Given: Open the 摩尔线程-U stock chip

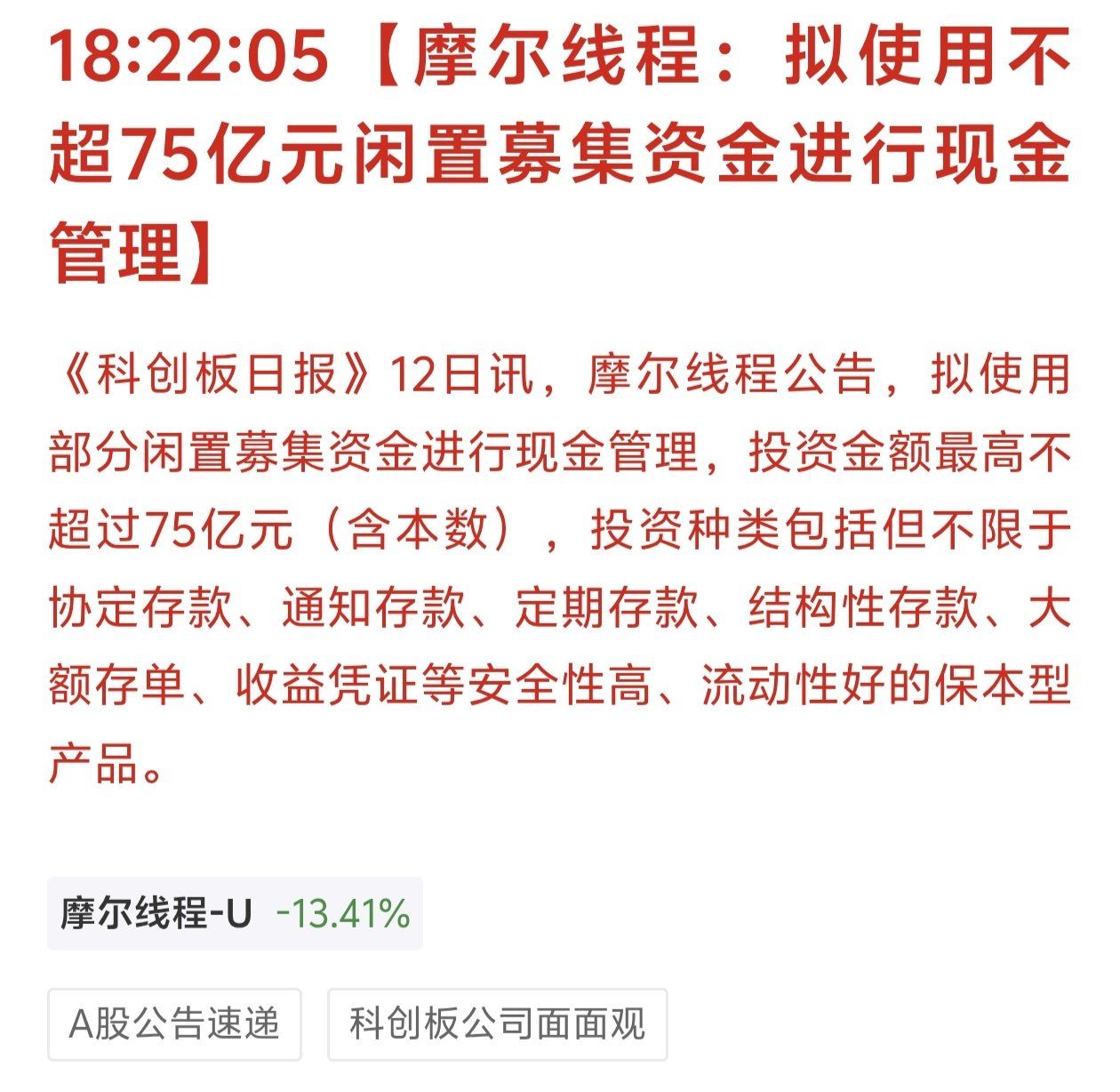Looking at the screenshot, I should pyautogui.click(x=235, y=913).
